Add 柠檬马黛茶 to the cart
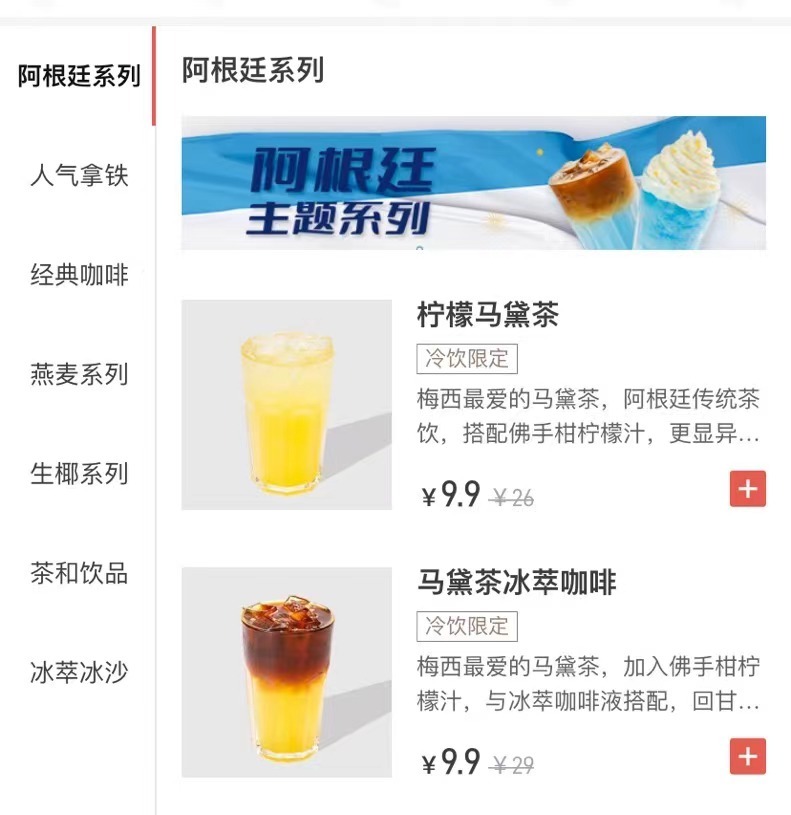 point(747,489)
